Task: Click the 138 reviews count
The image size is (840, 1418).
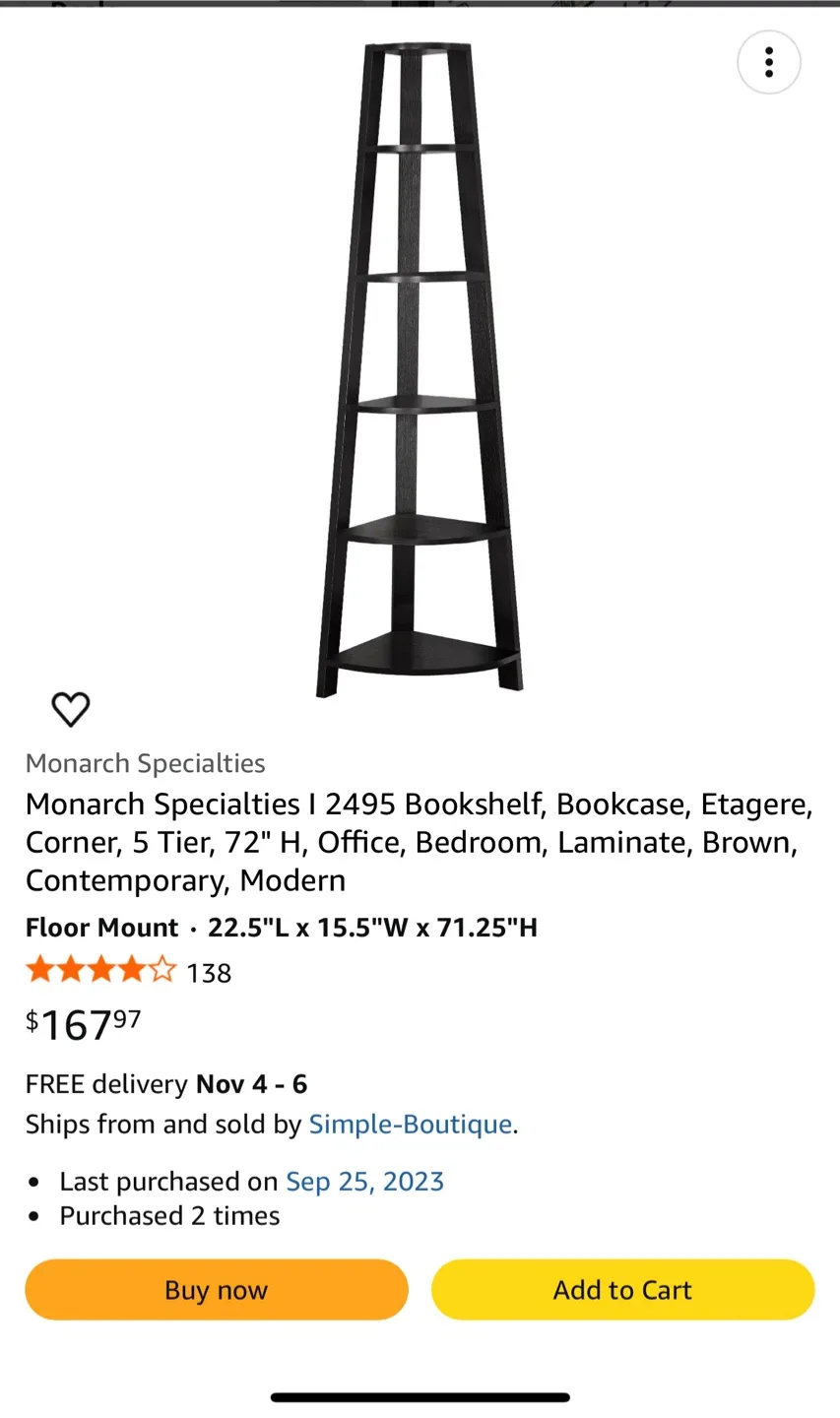Action: (209, 973)
